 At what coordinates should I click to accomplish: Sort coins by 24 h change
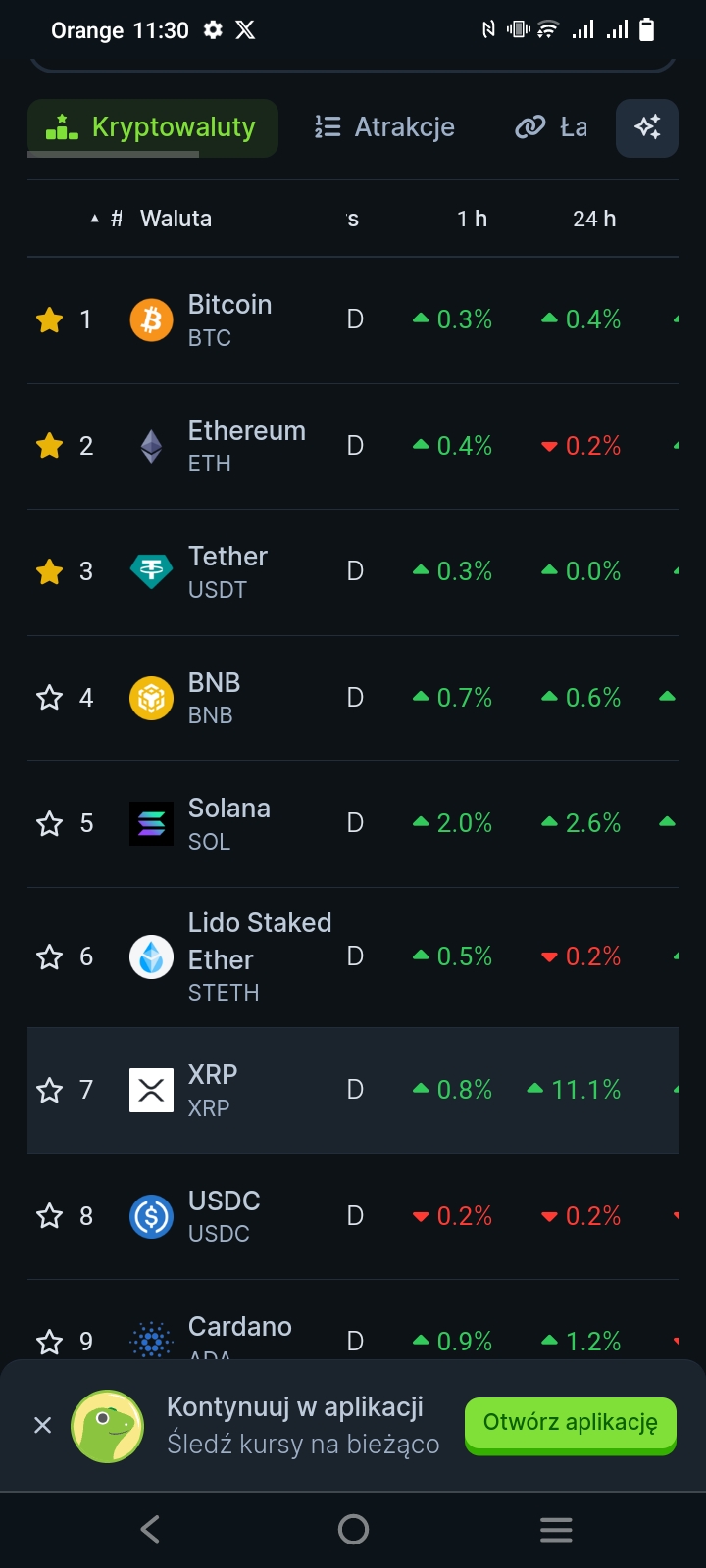click(x=594, y=219)
